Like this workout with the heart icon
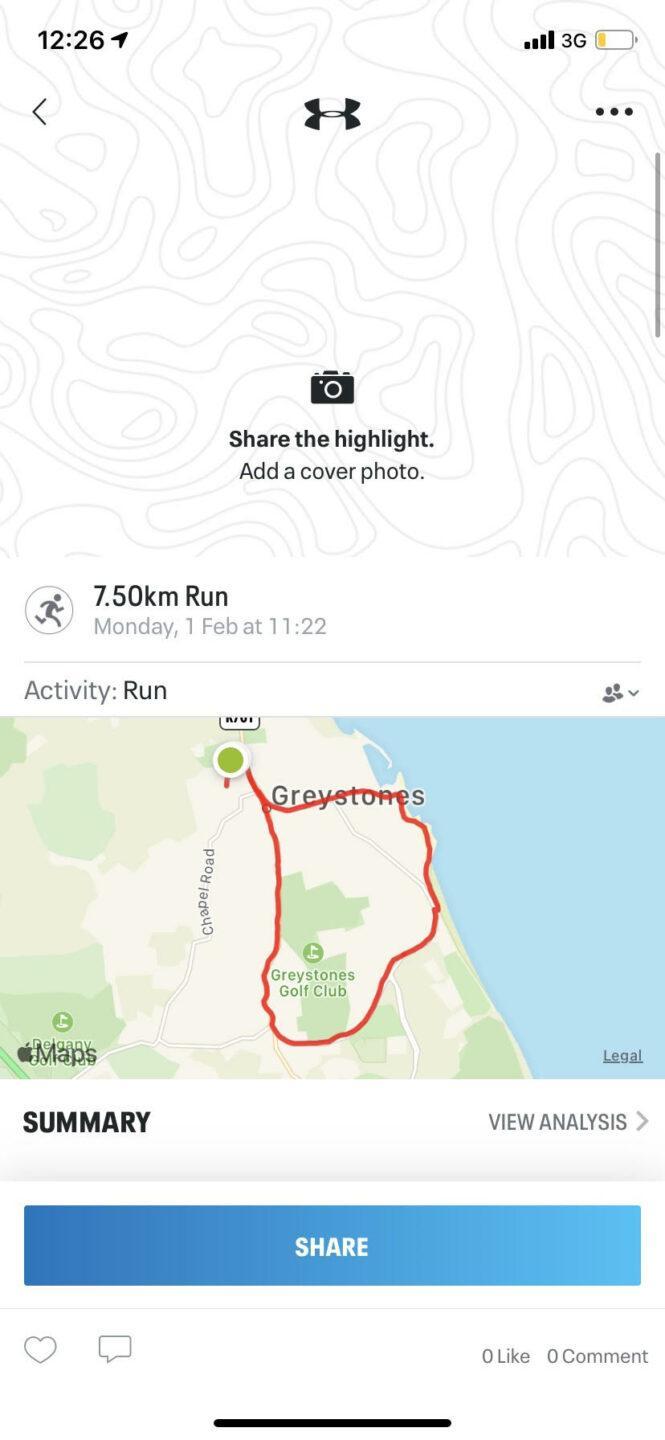Image resolution: width=665 pixels, height=1440 pixels. click(x=40, y=1350)
